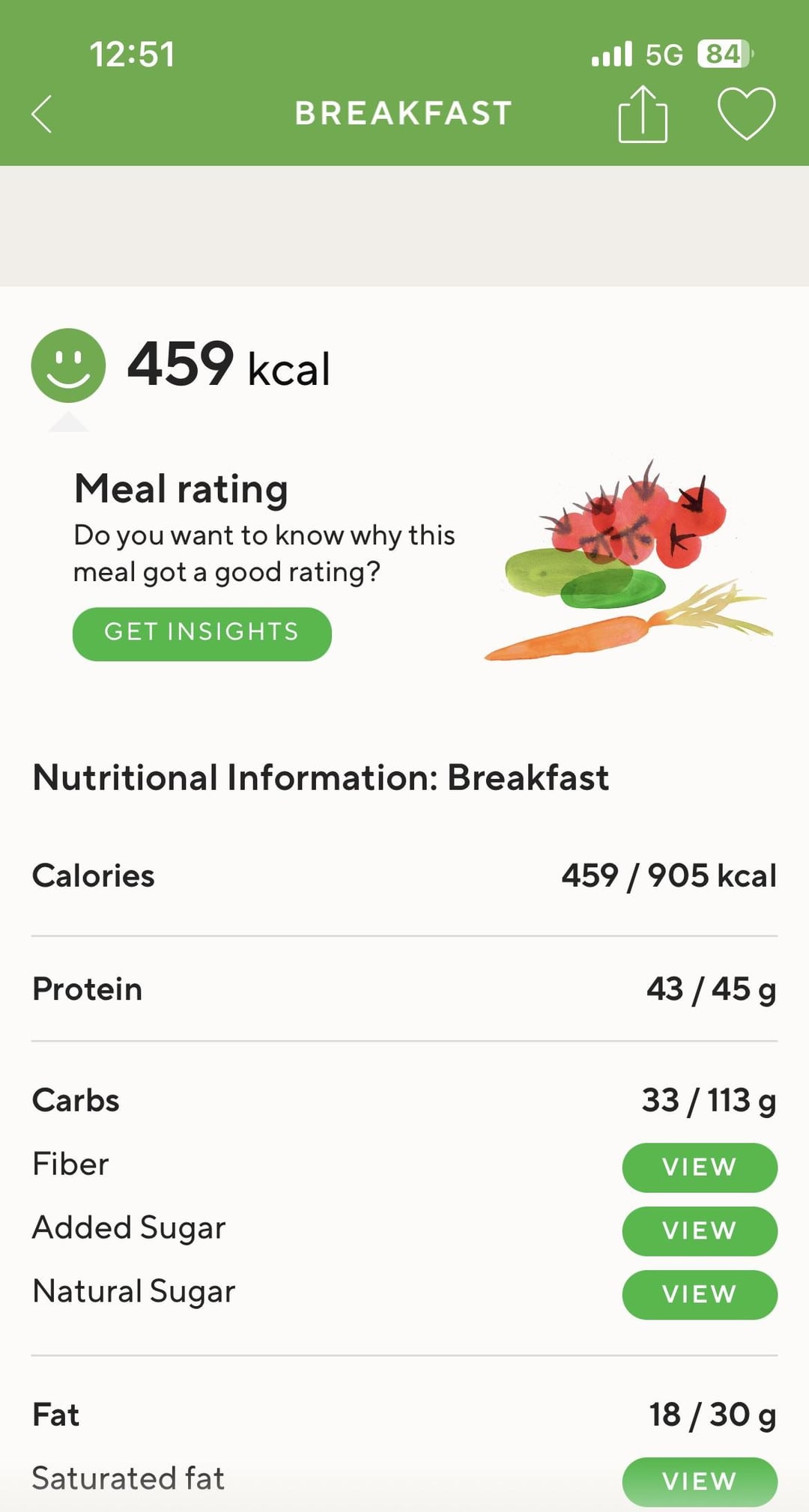Favorite this meal with the heart icon
Screen dimensions: 809x1512
coord(746,114)
